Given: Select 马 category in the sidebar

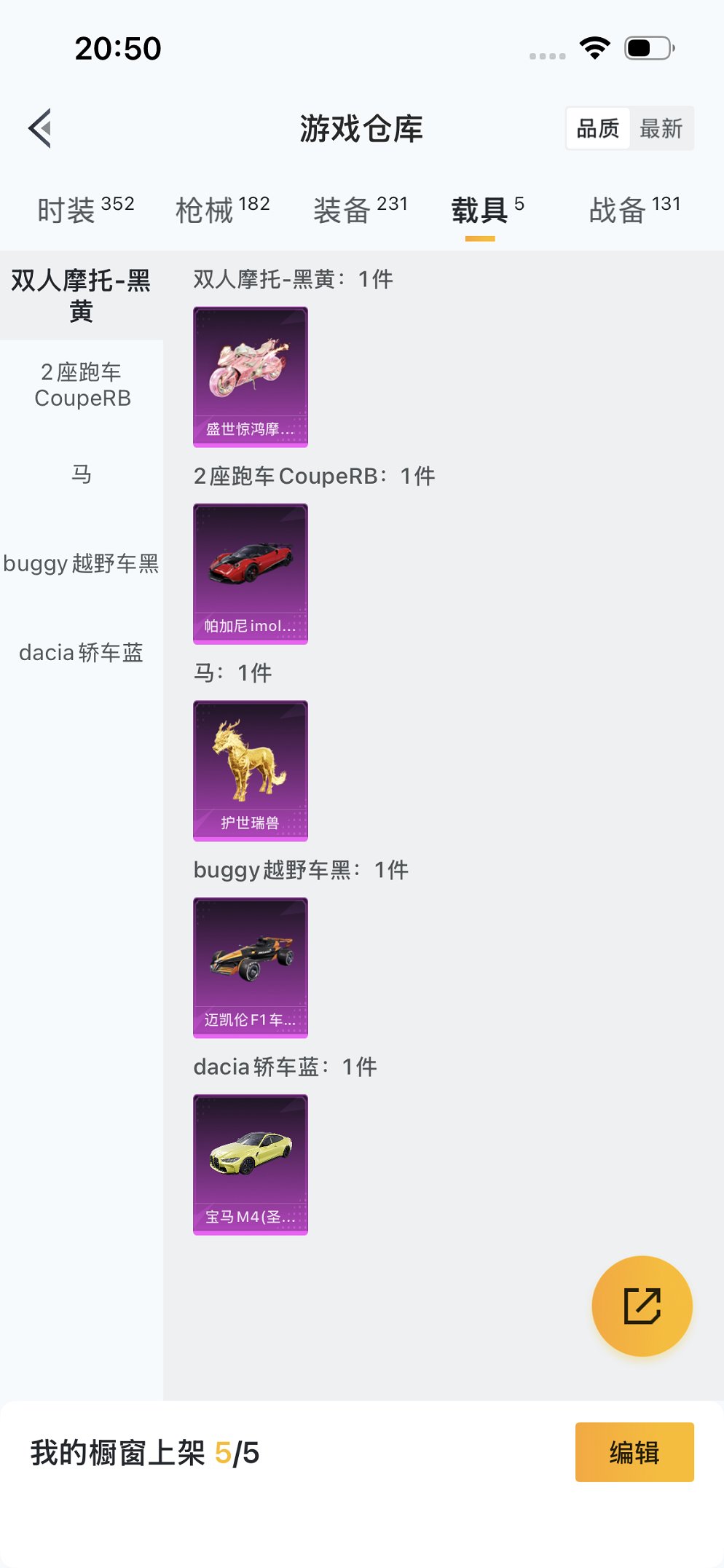Looking at the screenshot, I should click(x=82, y=474).
